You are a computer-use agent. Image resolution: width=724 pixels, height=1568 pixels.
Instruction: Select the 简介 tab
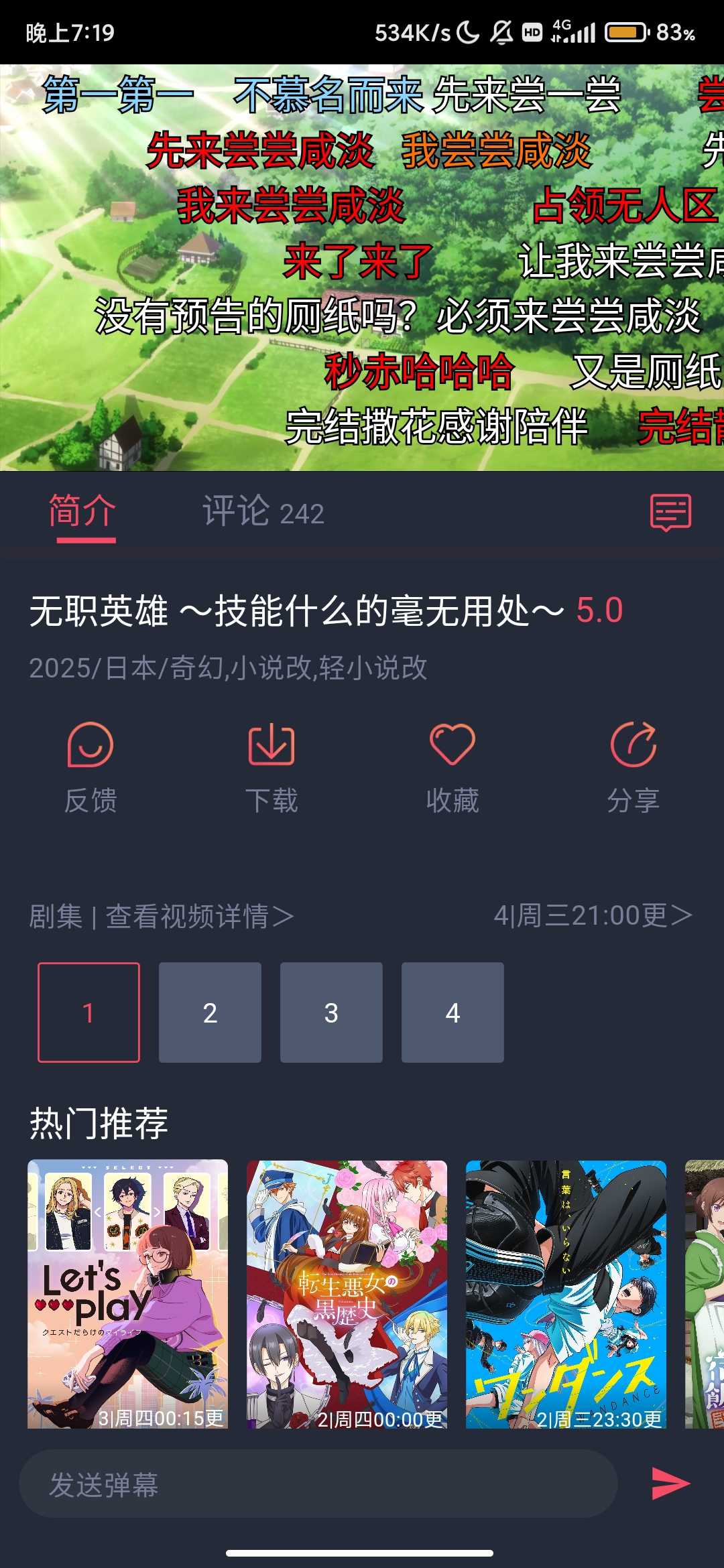[x=82, y=513]
